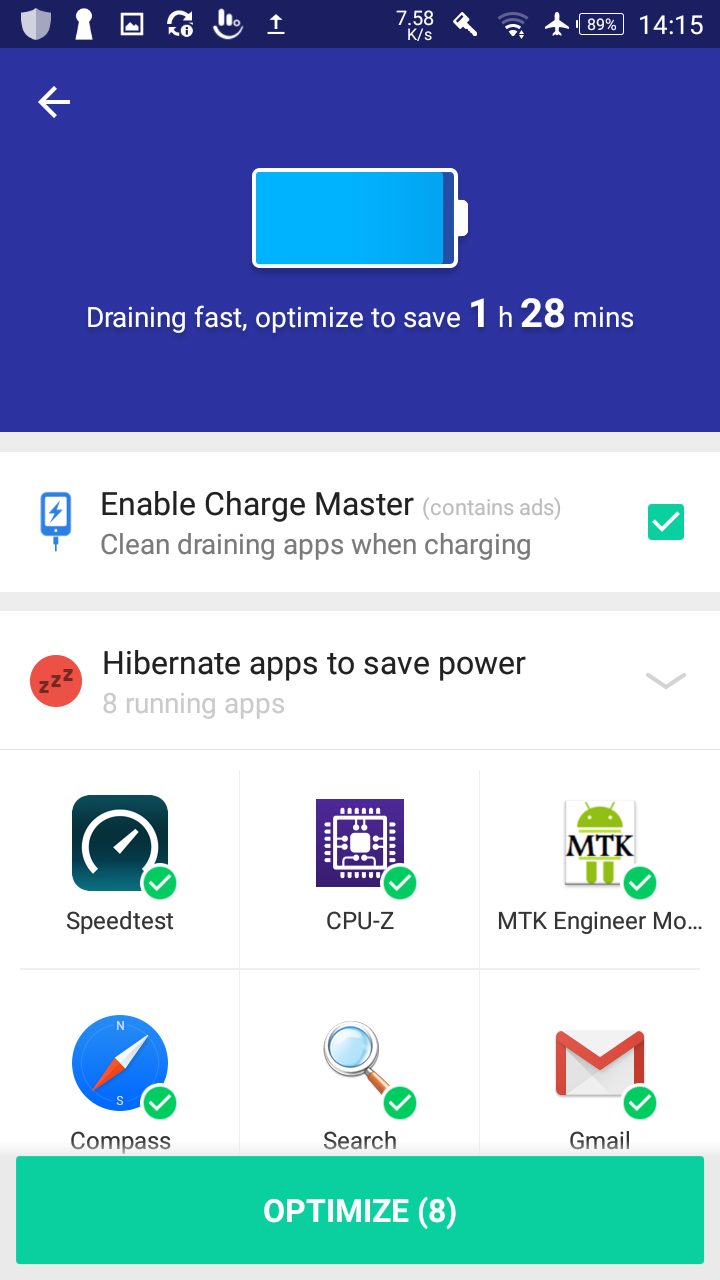
Task: Go back using the arrow icon
Action: pos(54,101)
